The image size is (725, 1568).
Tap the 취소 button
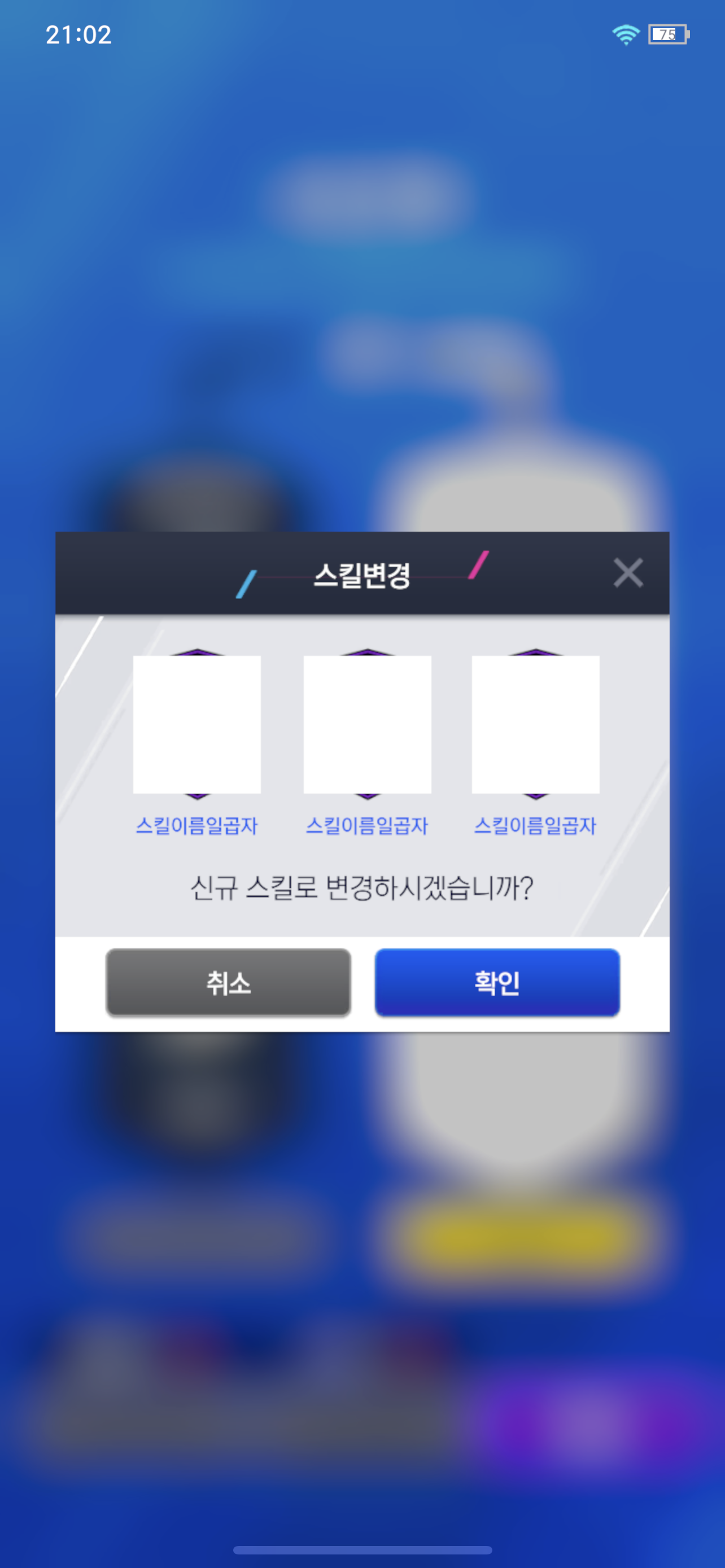coord(228,983)
